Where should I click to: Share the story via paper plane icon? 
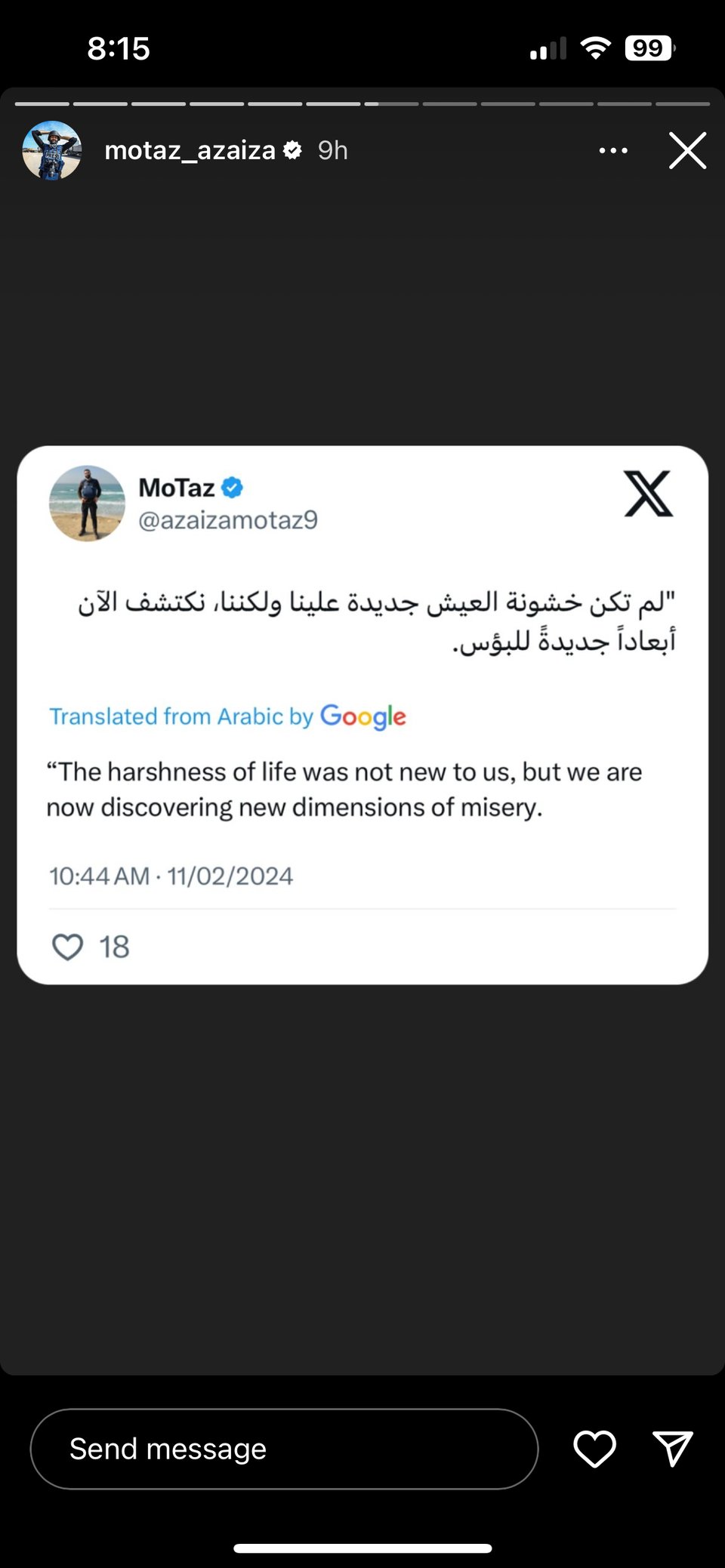671,1449
